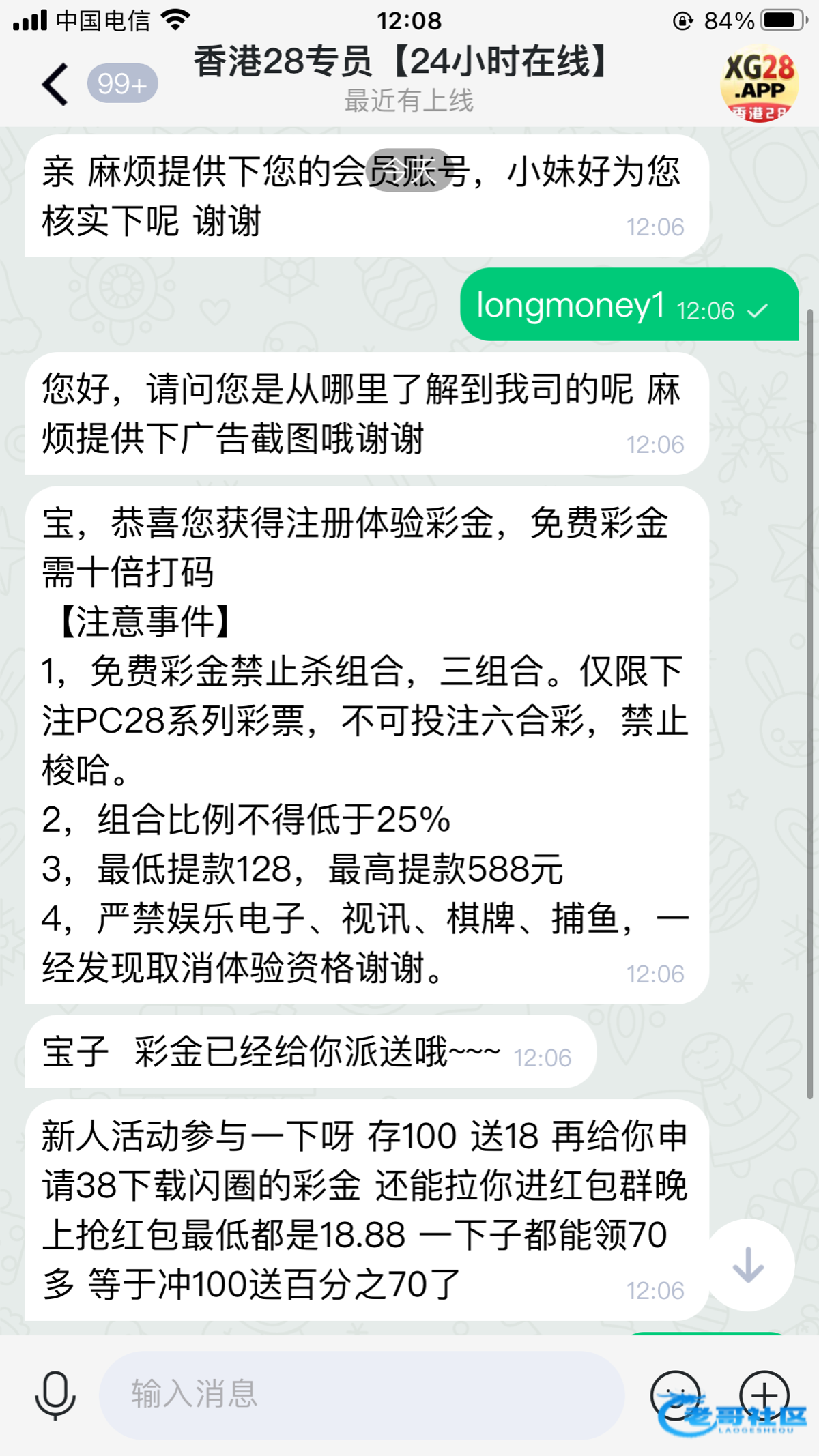Tap the message input field

[x=362, y=1394]
